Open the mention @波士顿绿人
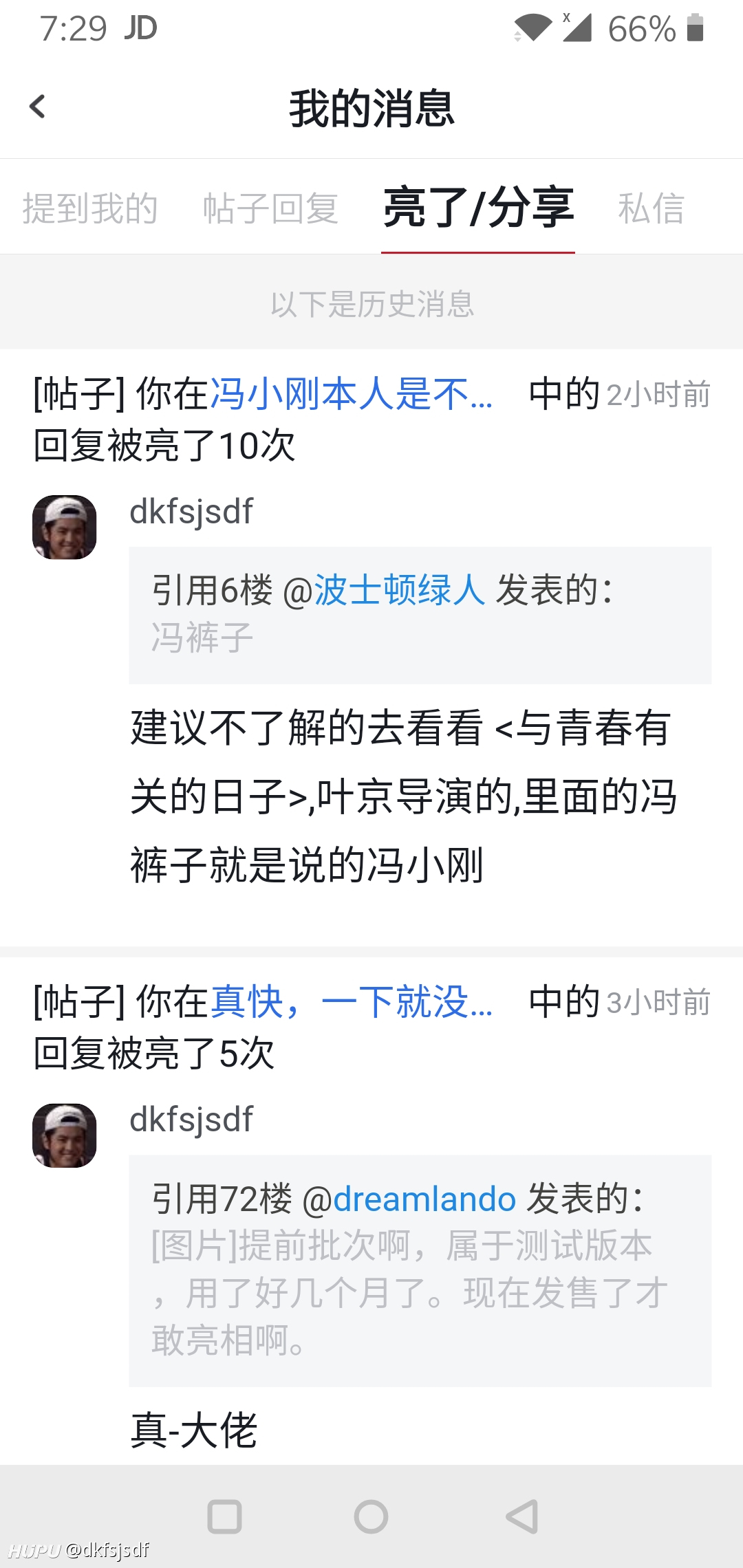This screenshot has height=1568, width=743. [x=384, y=591]
